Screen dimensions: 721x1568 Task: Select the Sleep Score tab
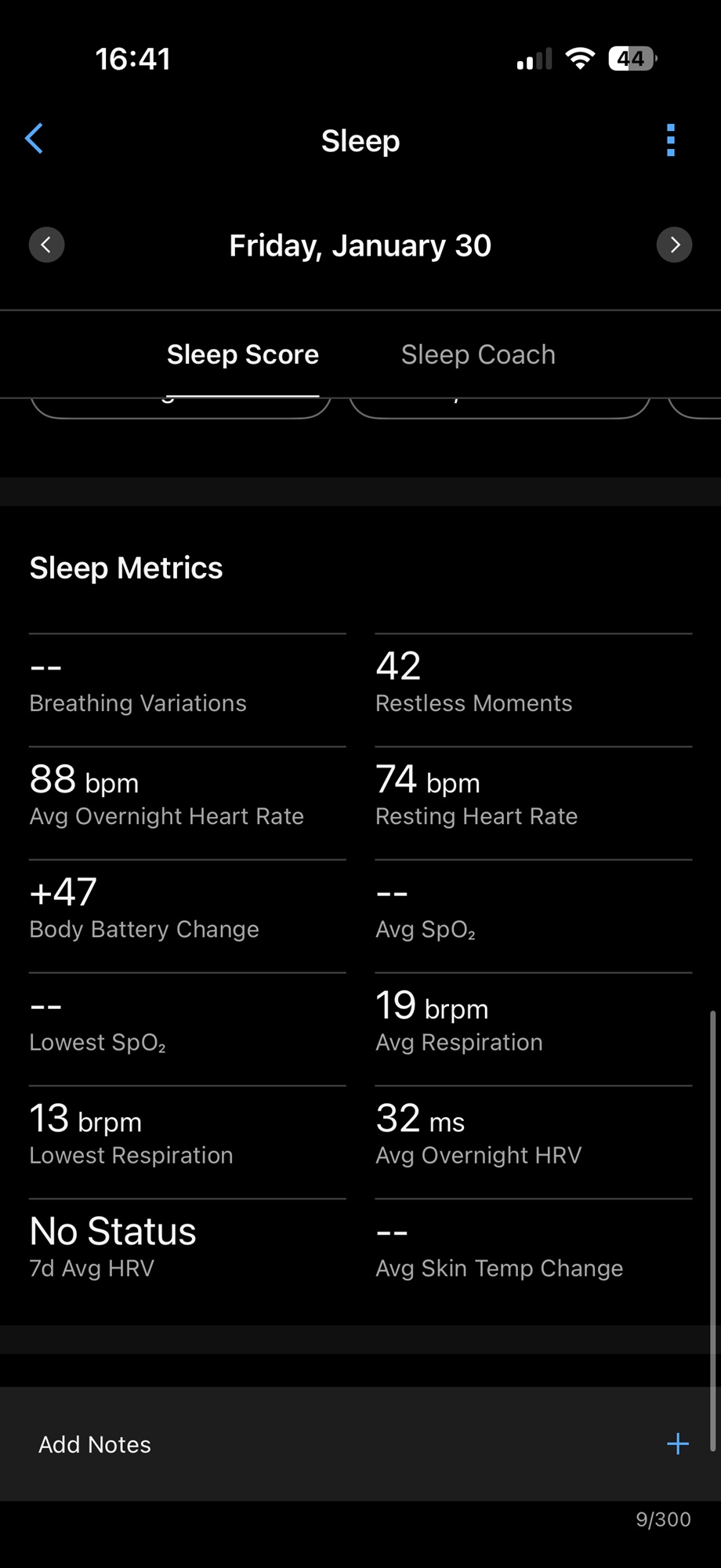(x=243, y=355)
